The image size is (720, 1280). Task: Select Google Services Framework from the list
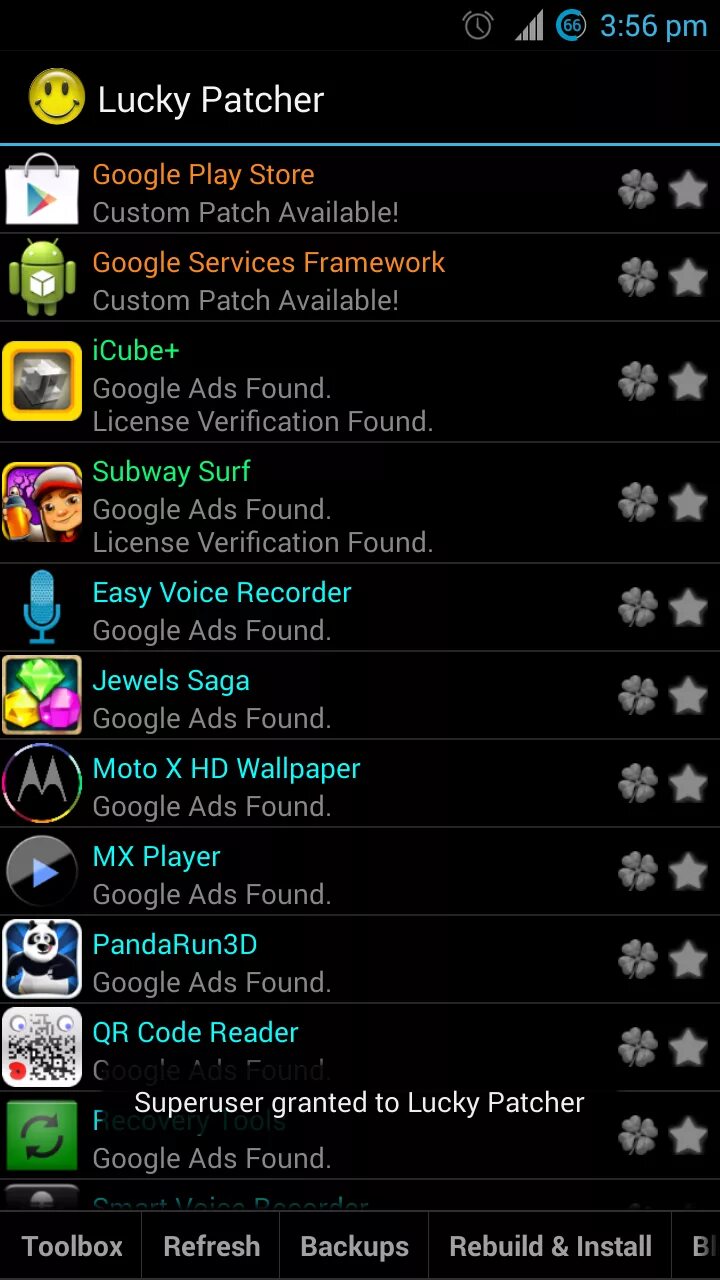[x=360, y=278]
